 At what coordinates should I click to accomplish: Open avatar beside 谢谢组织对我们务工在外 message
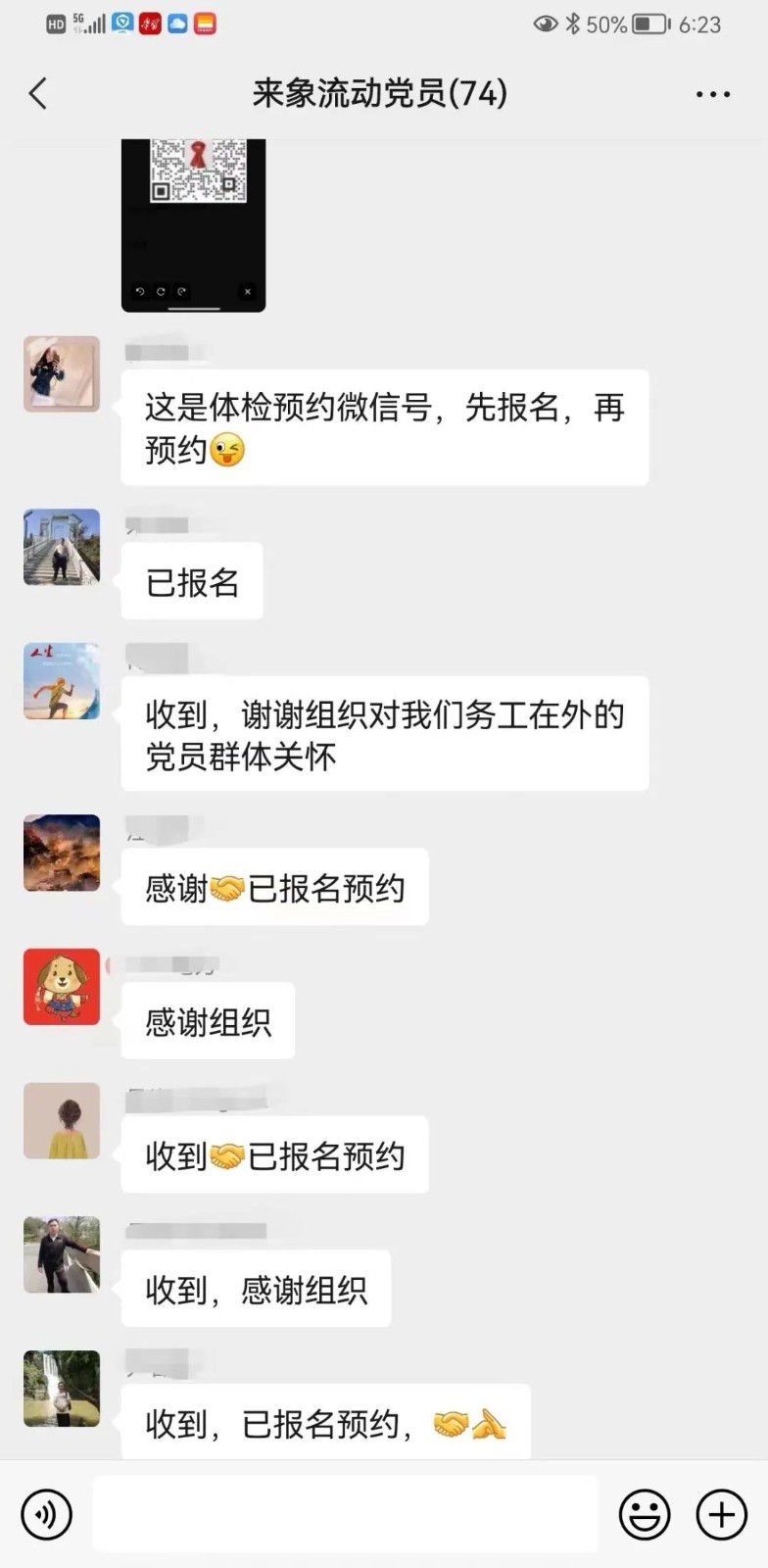coord(62,681)
